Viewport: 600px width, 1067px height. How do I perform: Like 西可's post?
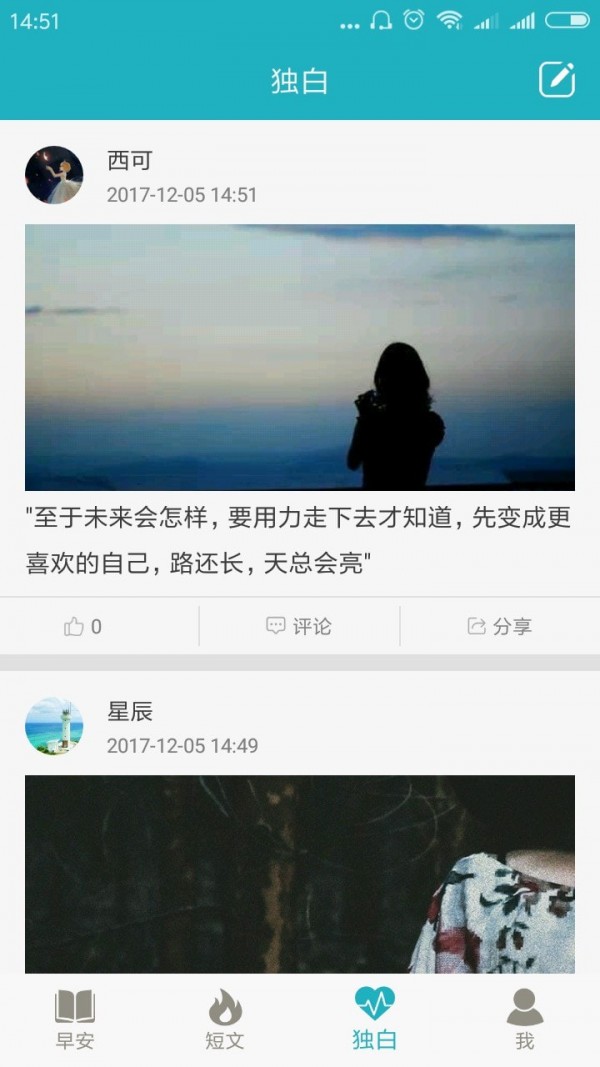[x=83, y=627]
